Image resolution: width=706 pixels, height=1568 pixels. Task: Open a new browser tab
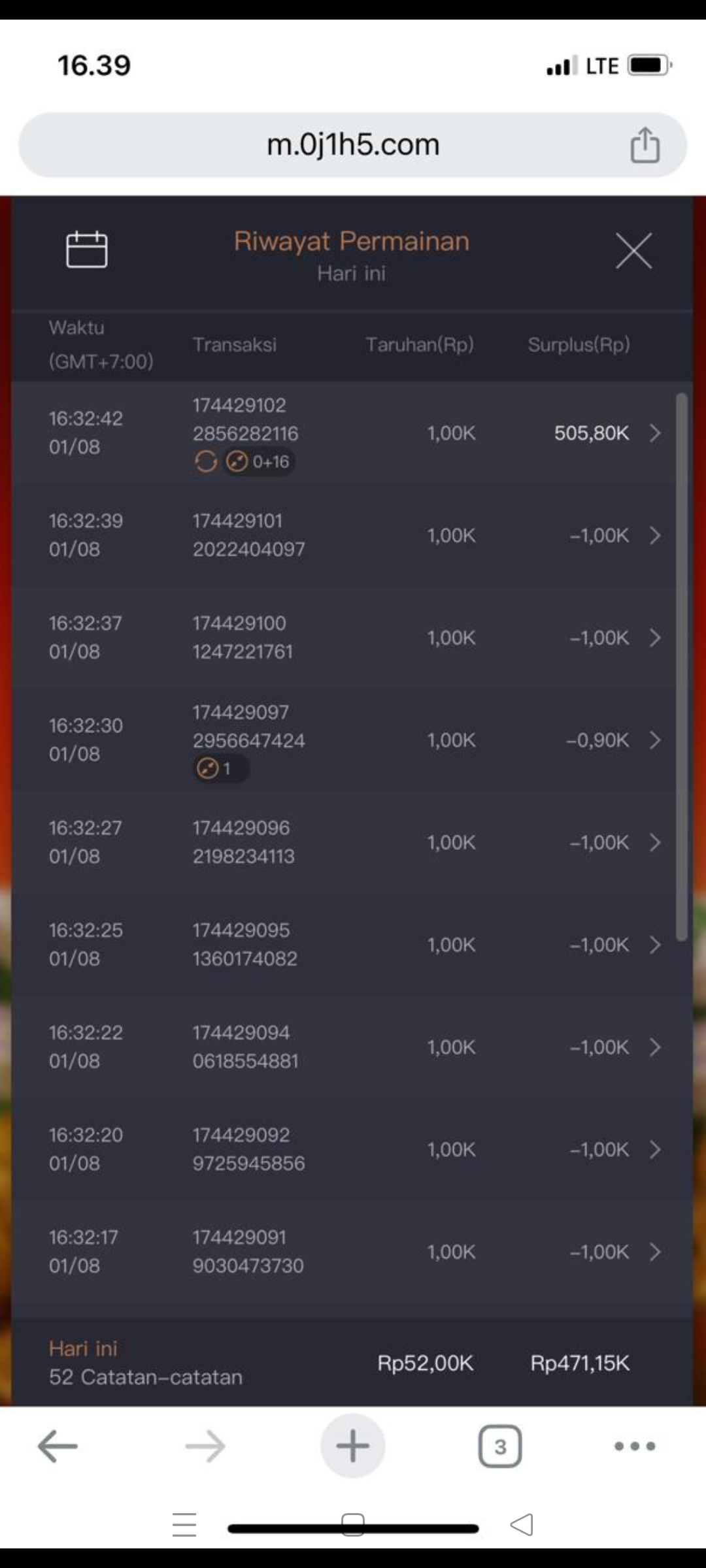click(x=353, y=1446)
